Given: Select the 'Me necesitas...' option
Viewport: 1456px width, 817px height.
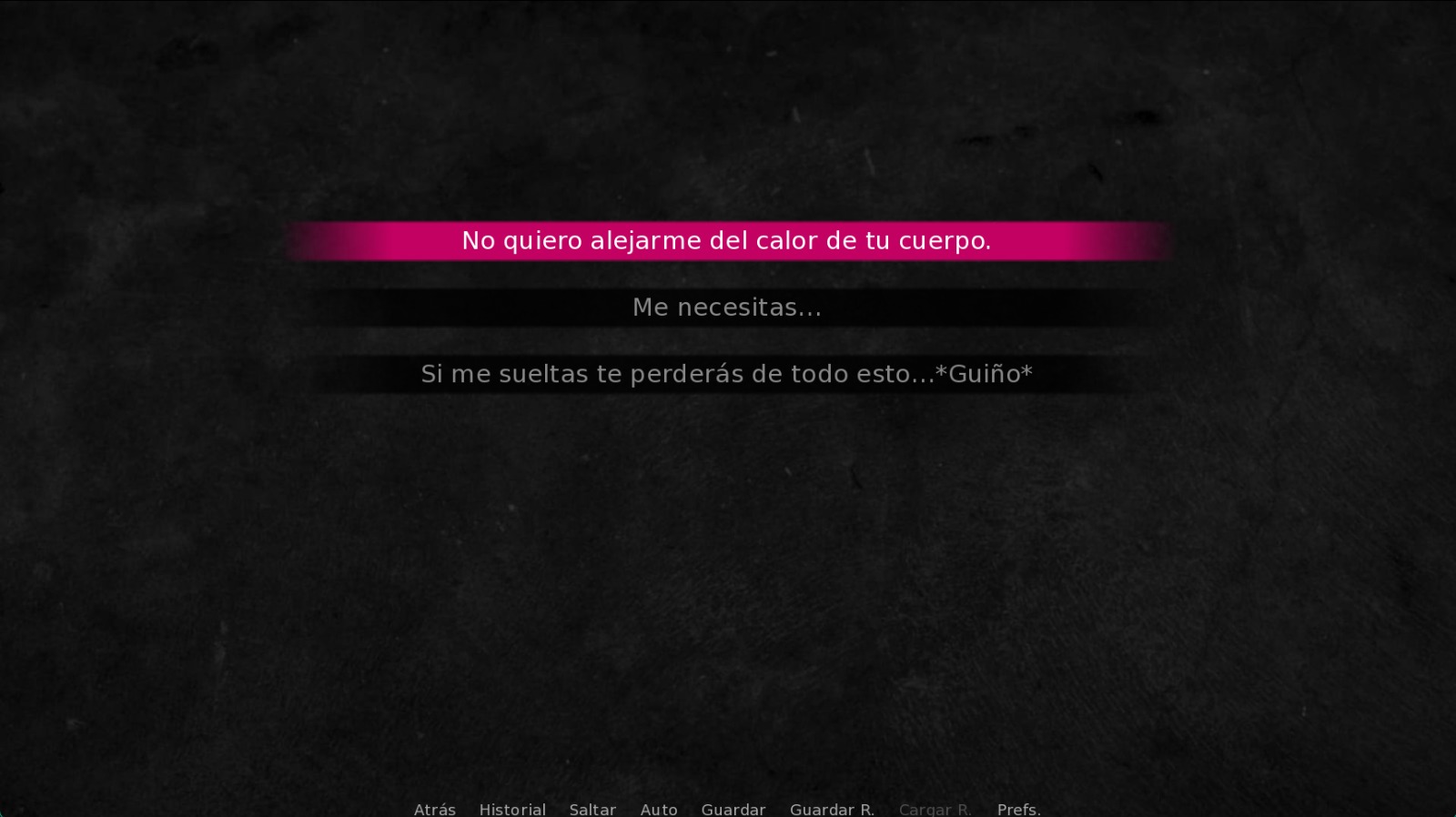Looking at the screenshot, I should [x=726, y=308].
